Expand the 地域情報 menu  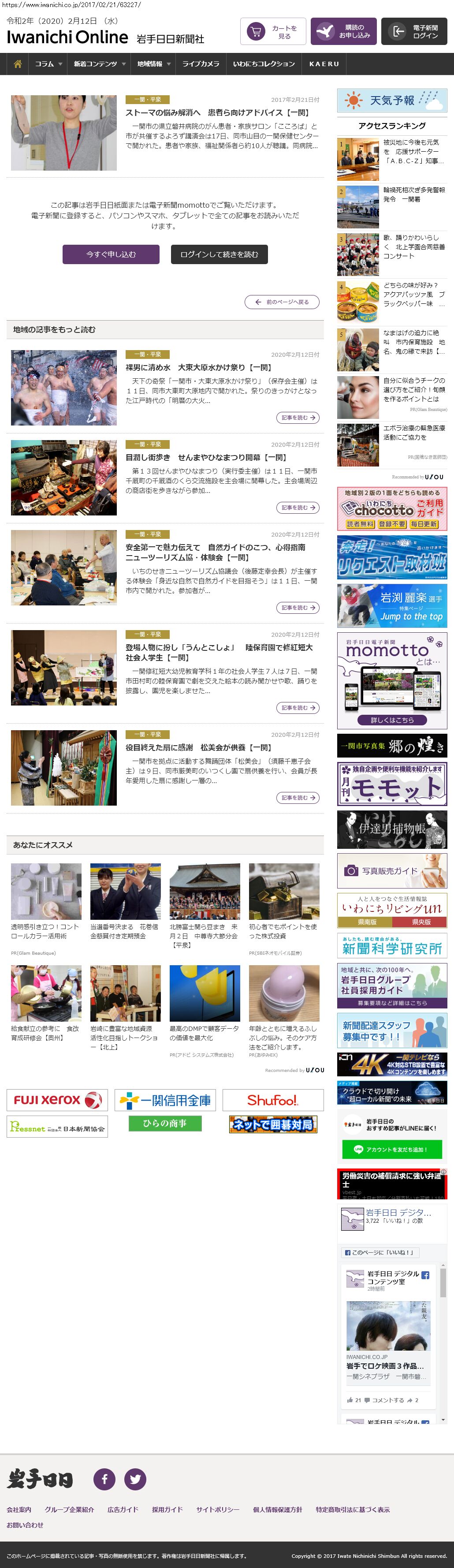(x=153, y=64)
